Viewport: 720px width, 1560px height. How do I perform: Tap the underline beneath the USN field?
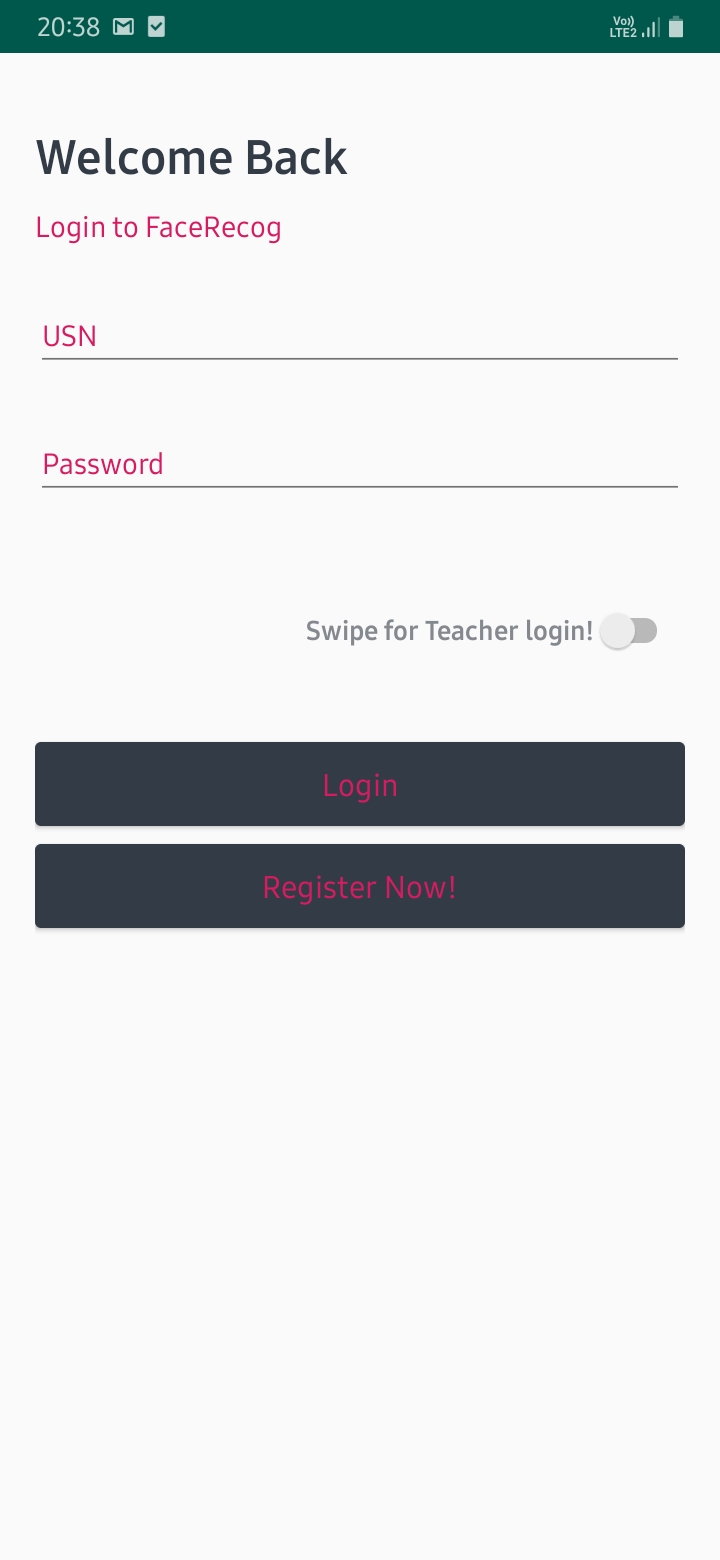360,358
